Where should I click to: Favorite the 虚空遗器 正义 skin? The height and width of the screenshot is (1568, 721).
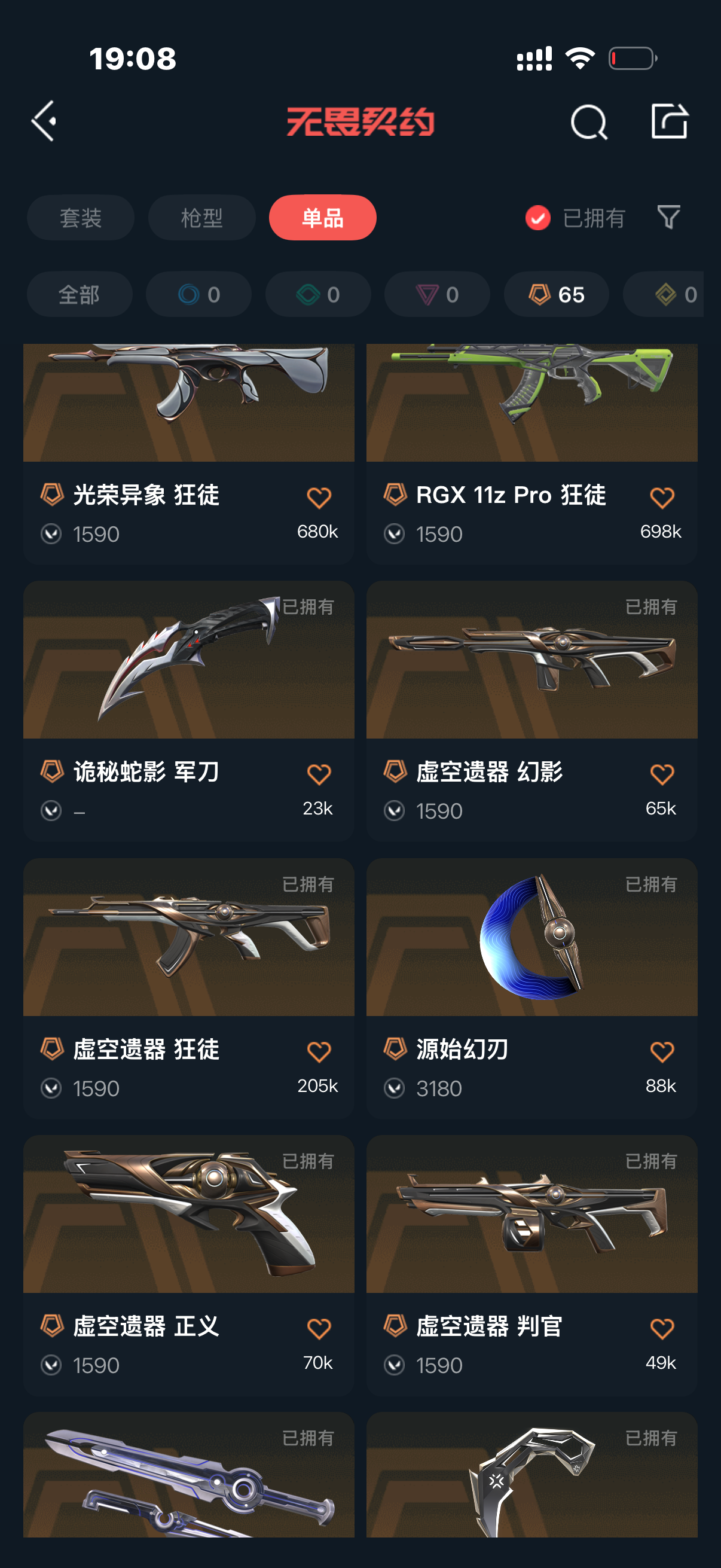click(319, 1329)
